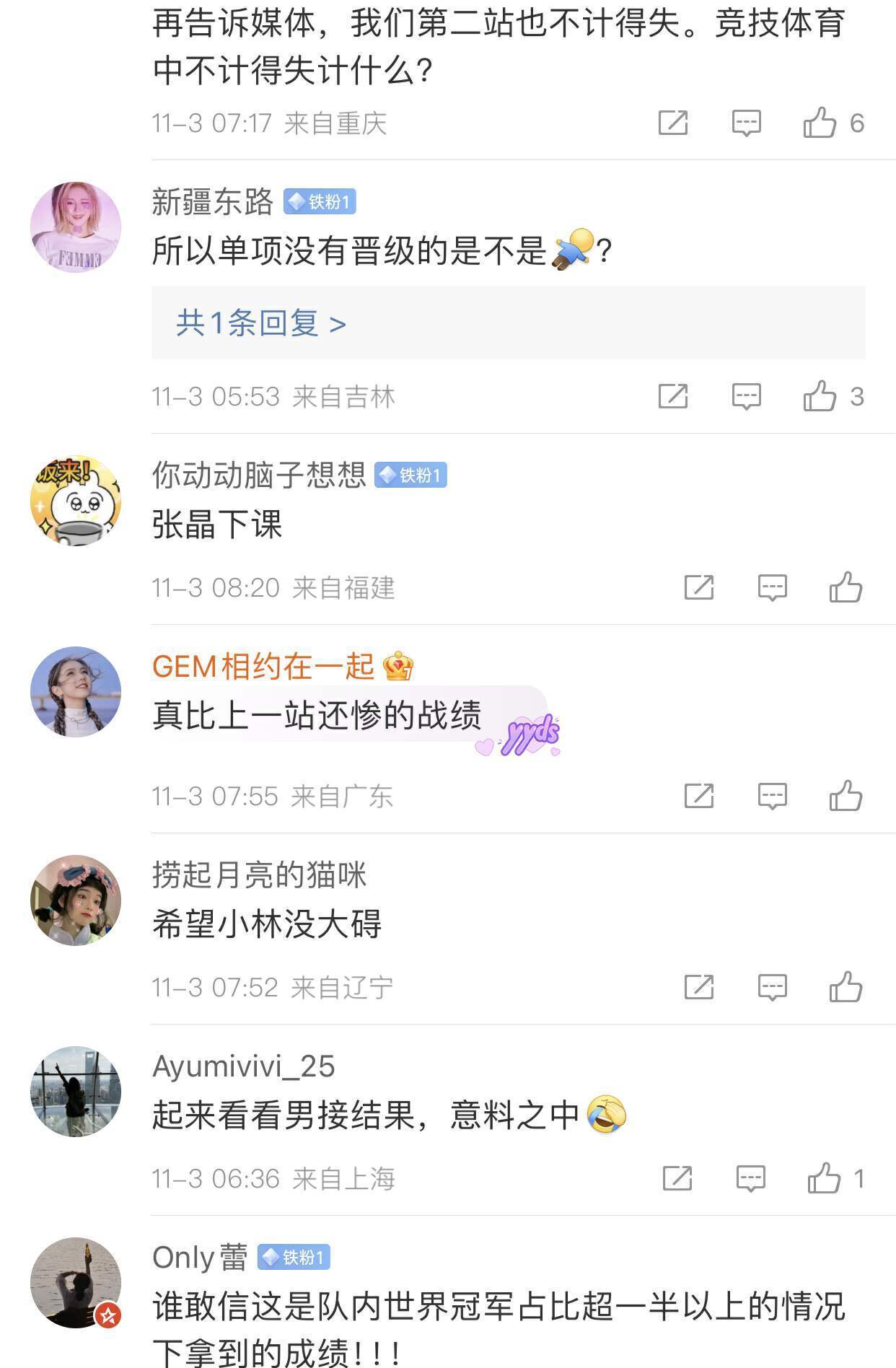Like the comment 希望小林没大碍
This screenshot has height=1368, width=896.
(x=846, y=987)
